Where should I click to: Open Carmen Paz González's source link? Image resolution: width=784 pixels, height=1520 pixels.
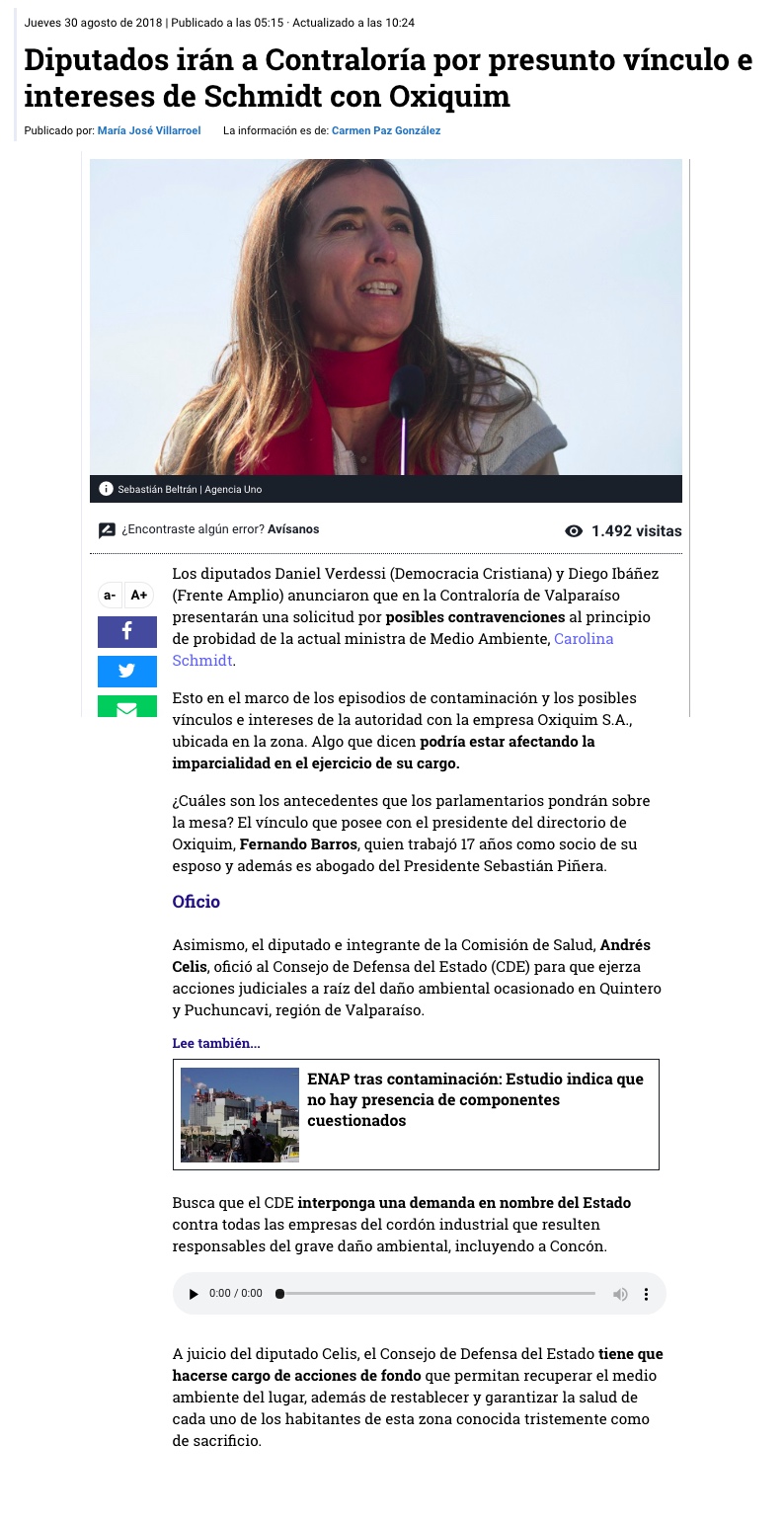[385, 130]
